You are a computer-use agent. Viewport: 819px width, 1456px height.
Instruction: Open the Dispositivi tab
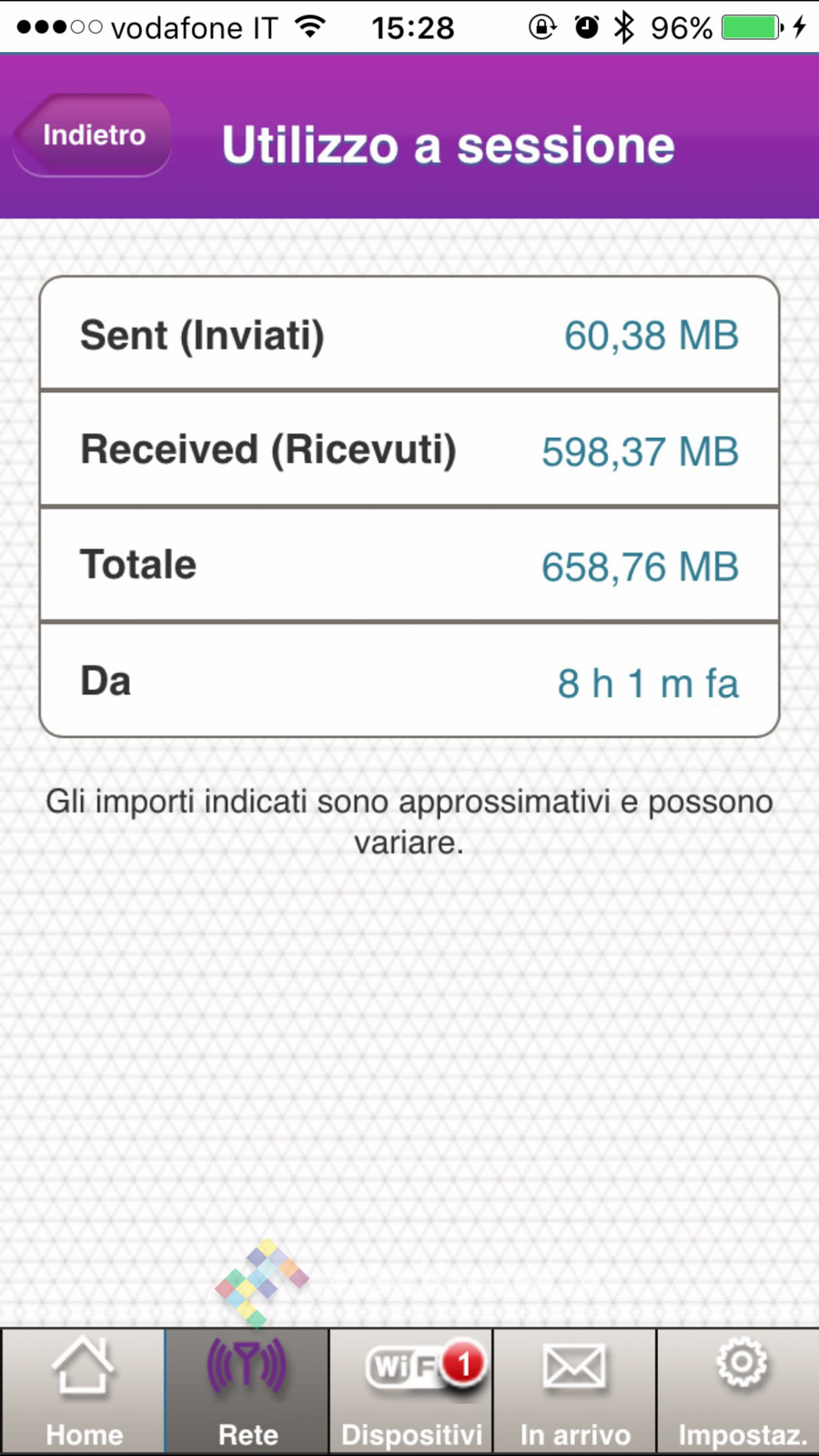[x=410, y=1390]
